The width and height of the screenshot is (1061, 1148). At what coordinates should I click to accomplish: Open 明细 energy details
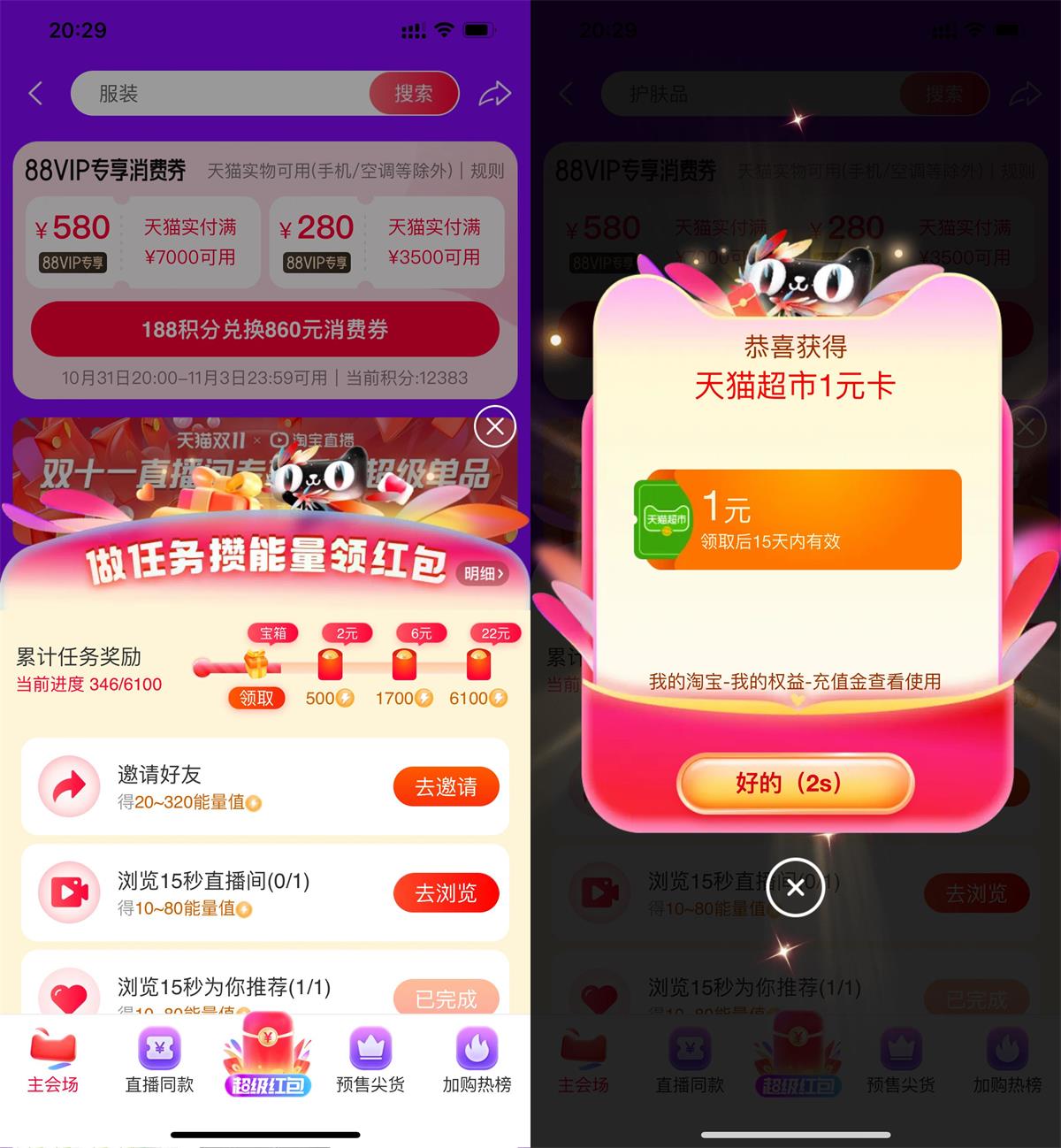[484, 573]
